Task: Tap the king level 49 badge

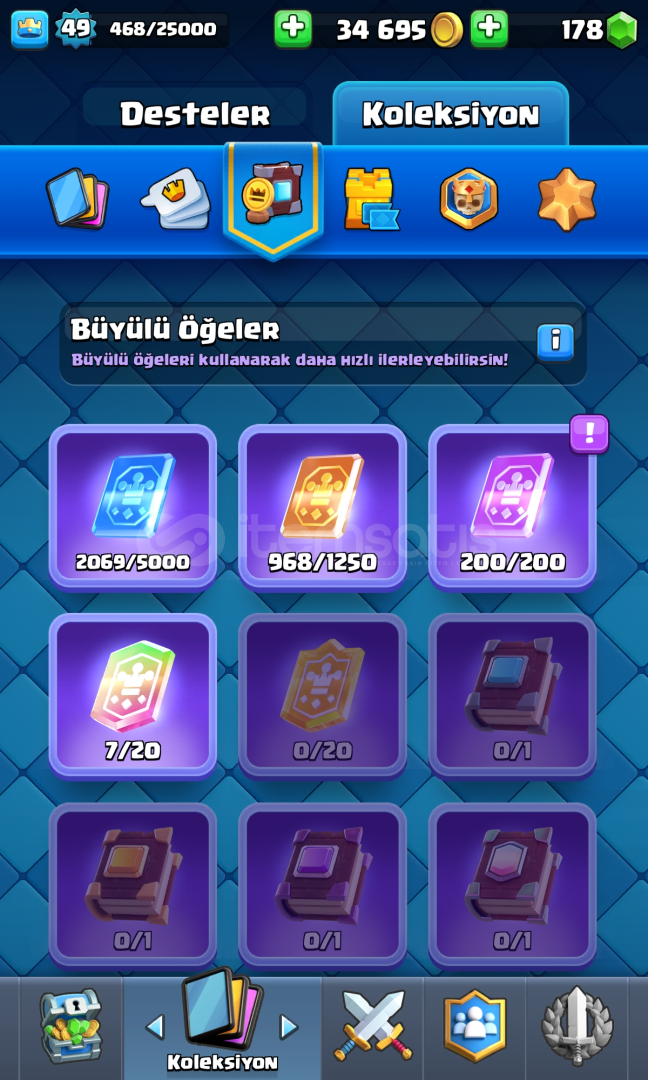Action: pos(74,29)
